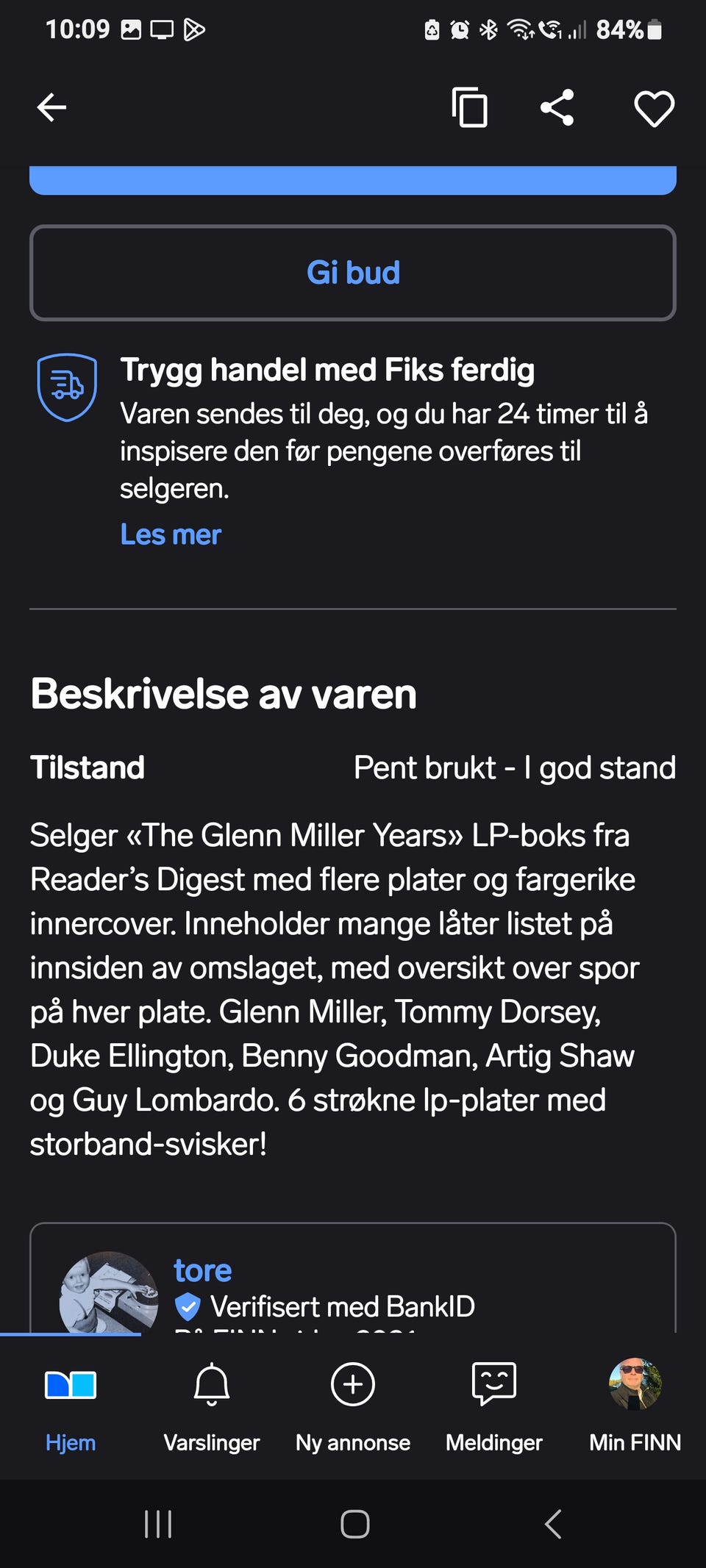This screenshot has height=1568, width=706.
Task: Go back using the top arrow
Action: tap(51, 107)
